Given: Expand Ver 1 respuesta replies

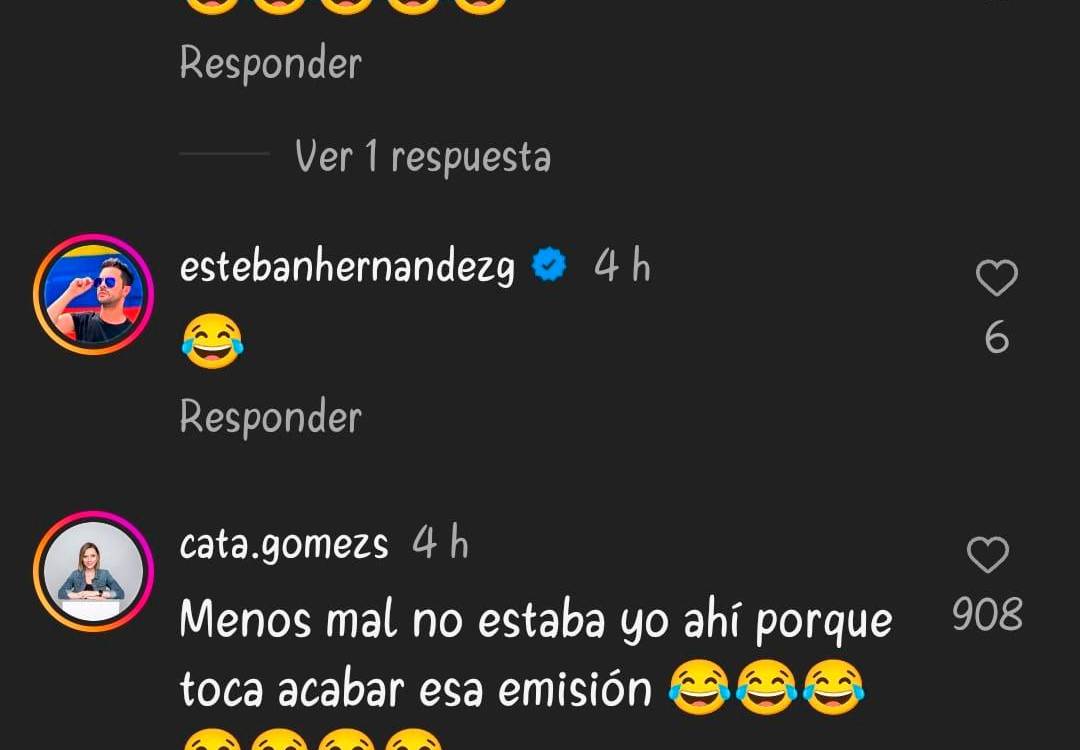Looking at the screenshot, I should click(422, 157).
